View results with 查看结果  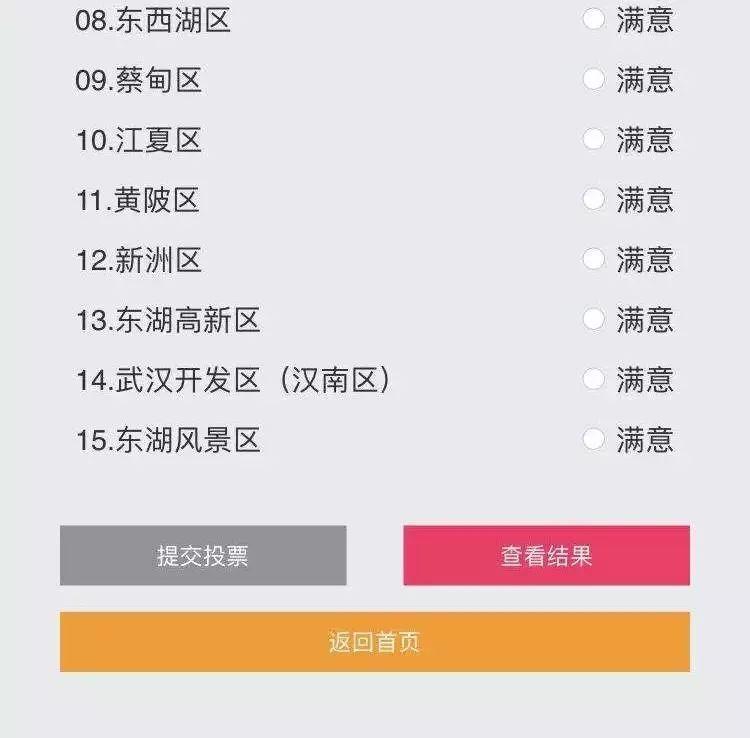546,556
